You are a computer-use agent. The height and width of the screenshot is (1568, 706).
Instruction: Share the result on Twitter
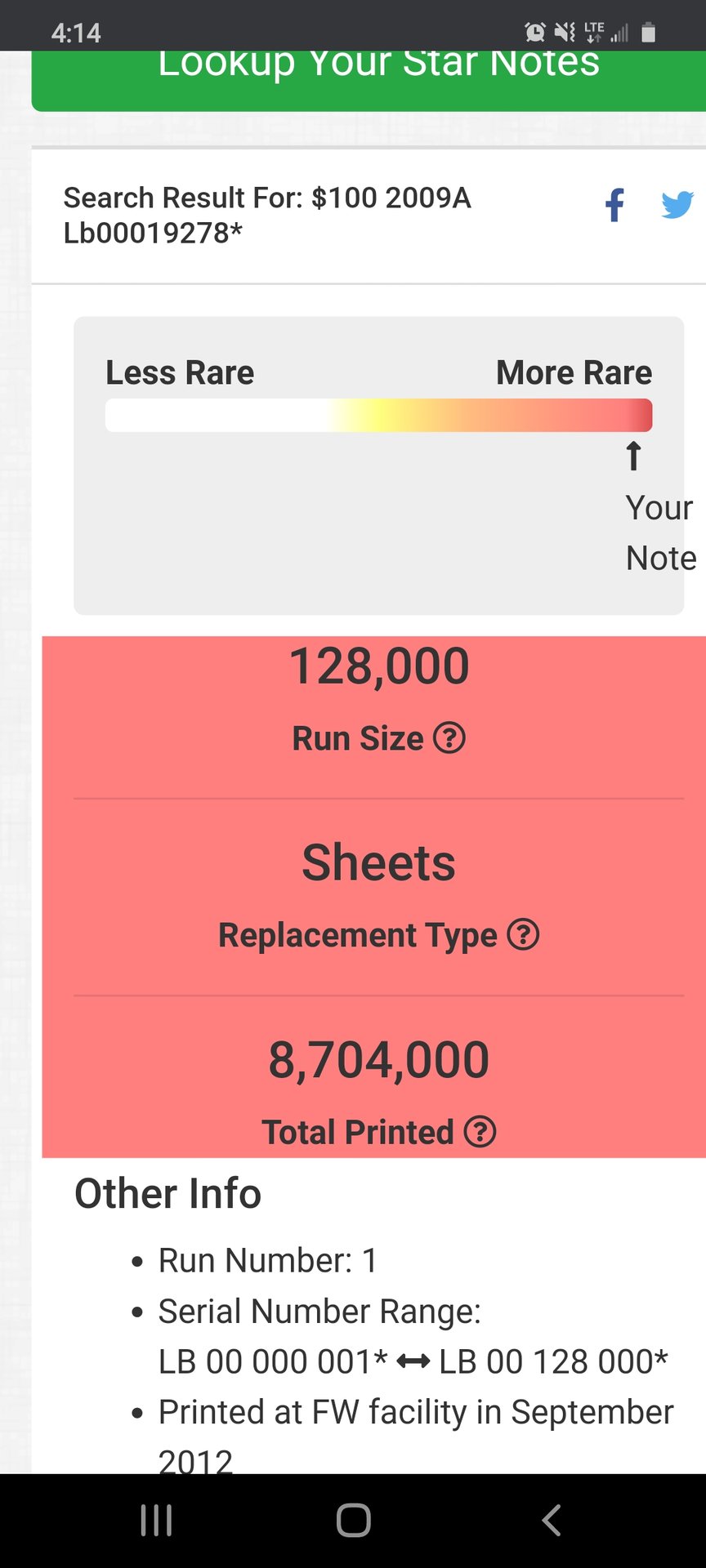coord(677,205)
